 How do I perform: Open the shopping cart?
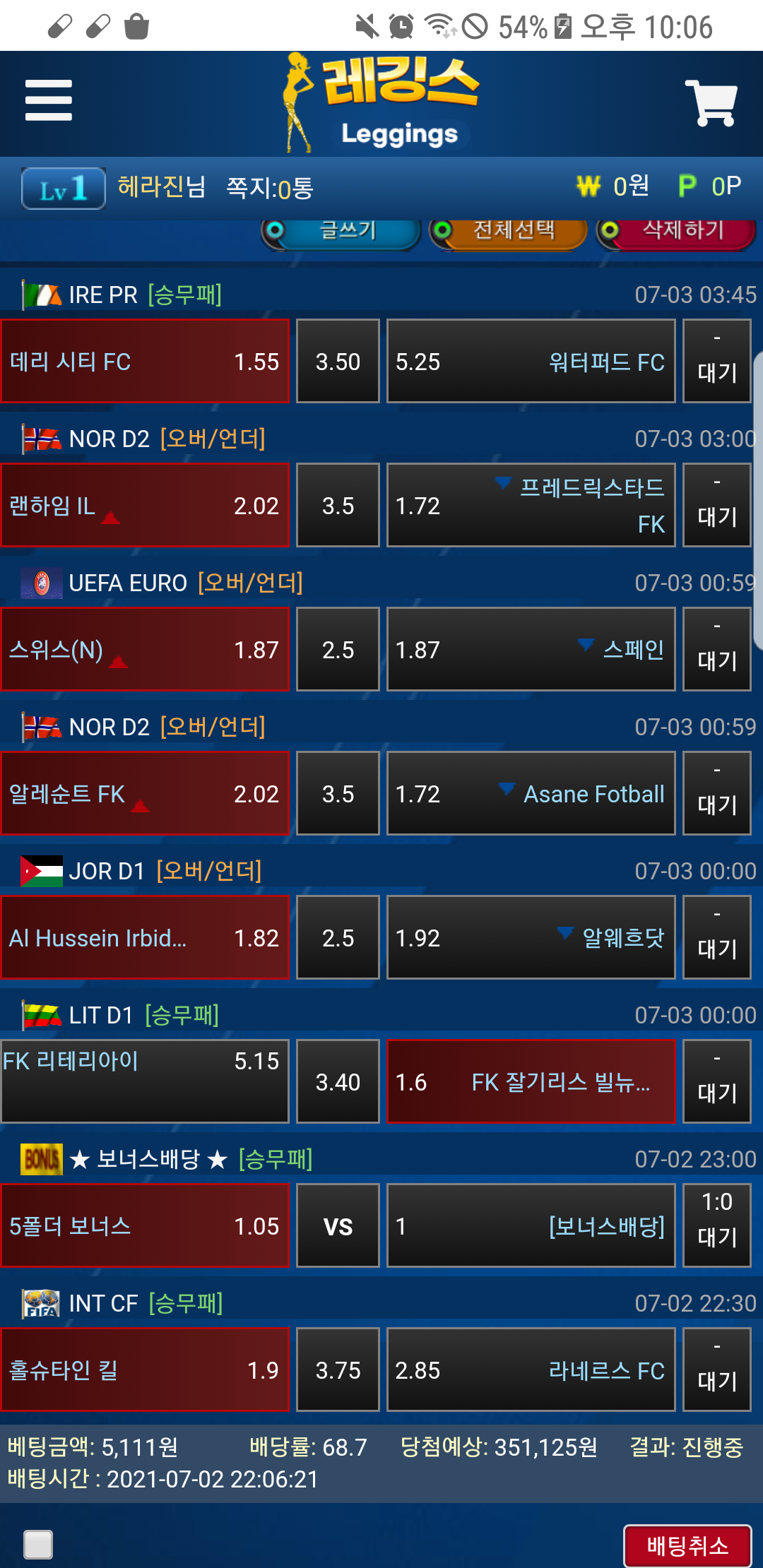coord(711,103)
